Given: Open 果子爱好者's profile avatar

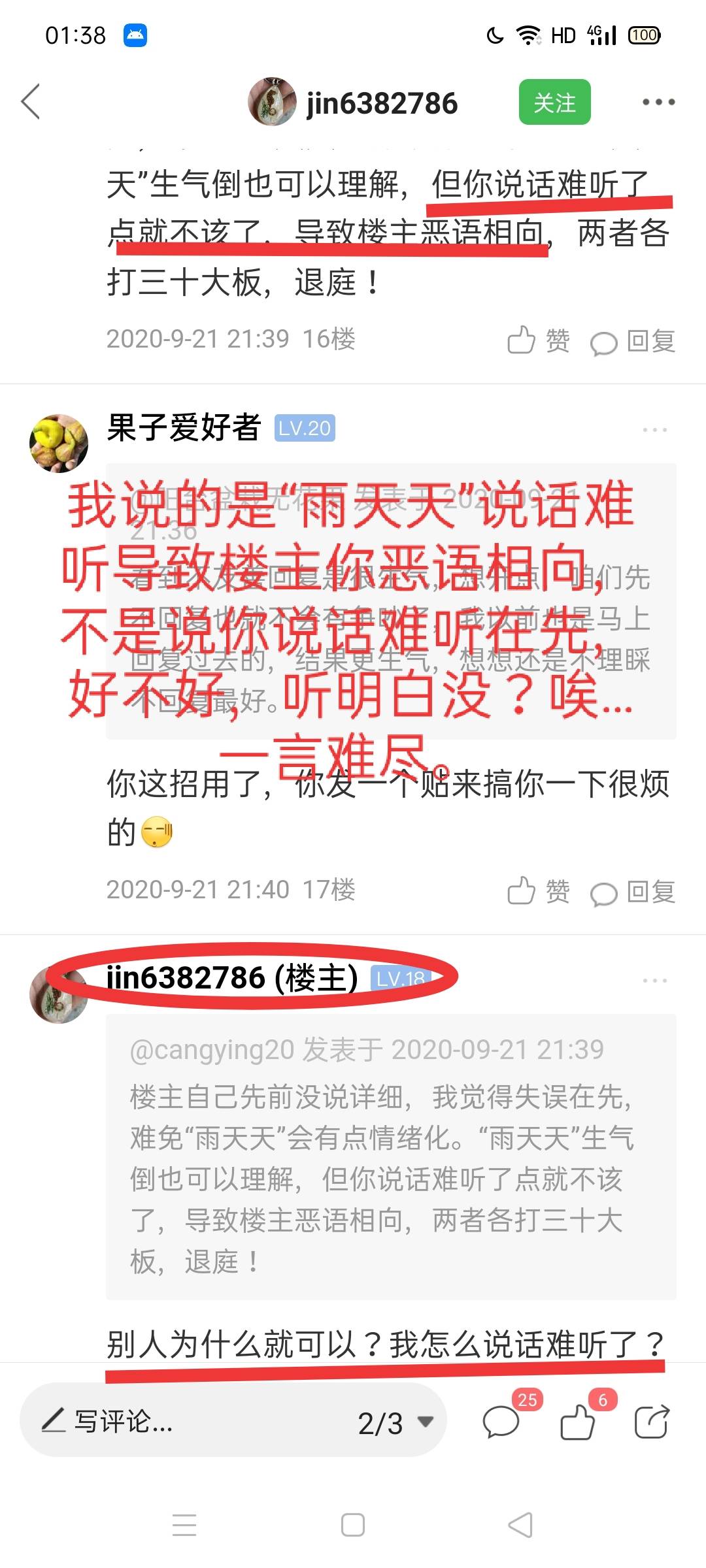Looking at the screenshot, I should 59,443.
